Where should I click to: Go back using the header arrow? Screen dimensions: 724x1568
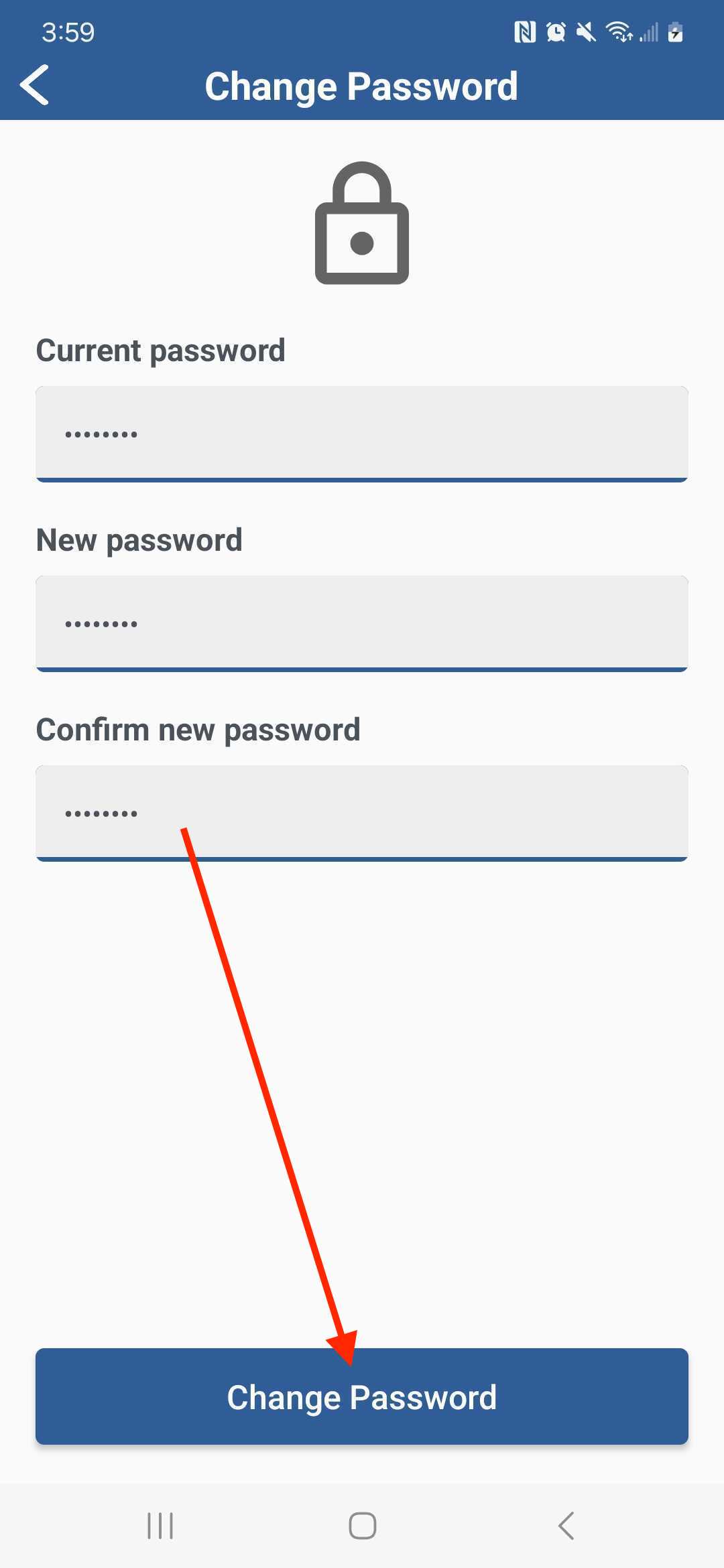point(34,85)
